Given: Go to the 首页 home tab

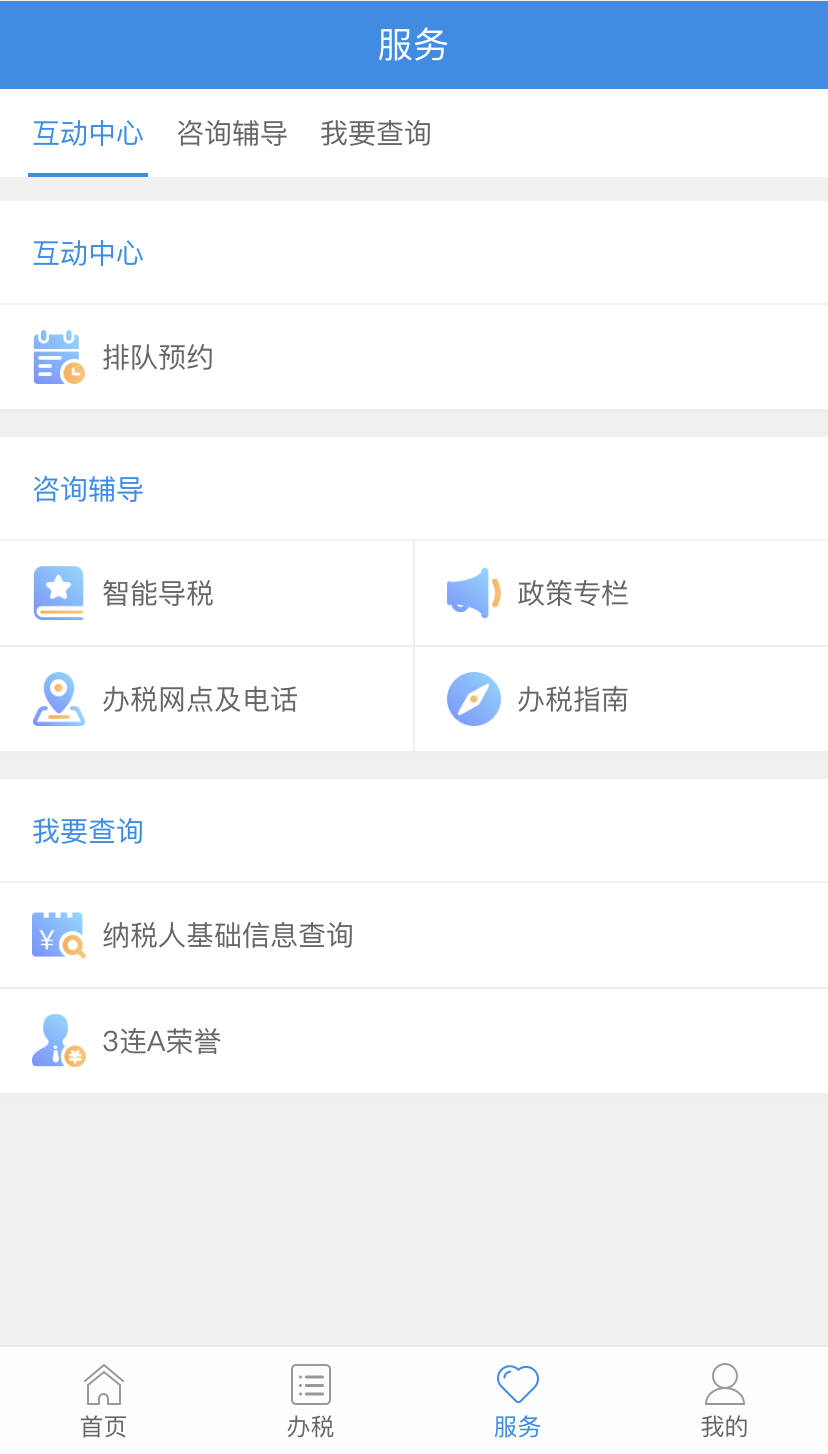Looking at the screenshot, I should [x=104, y=1400].
